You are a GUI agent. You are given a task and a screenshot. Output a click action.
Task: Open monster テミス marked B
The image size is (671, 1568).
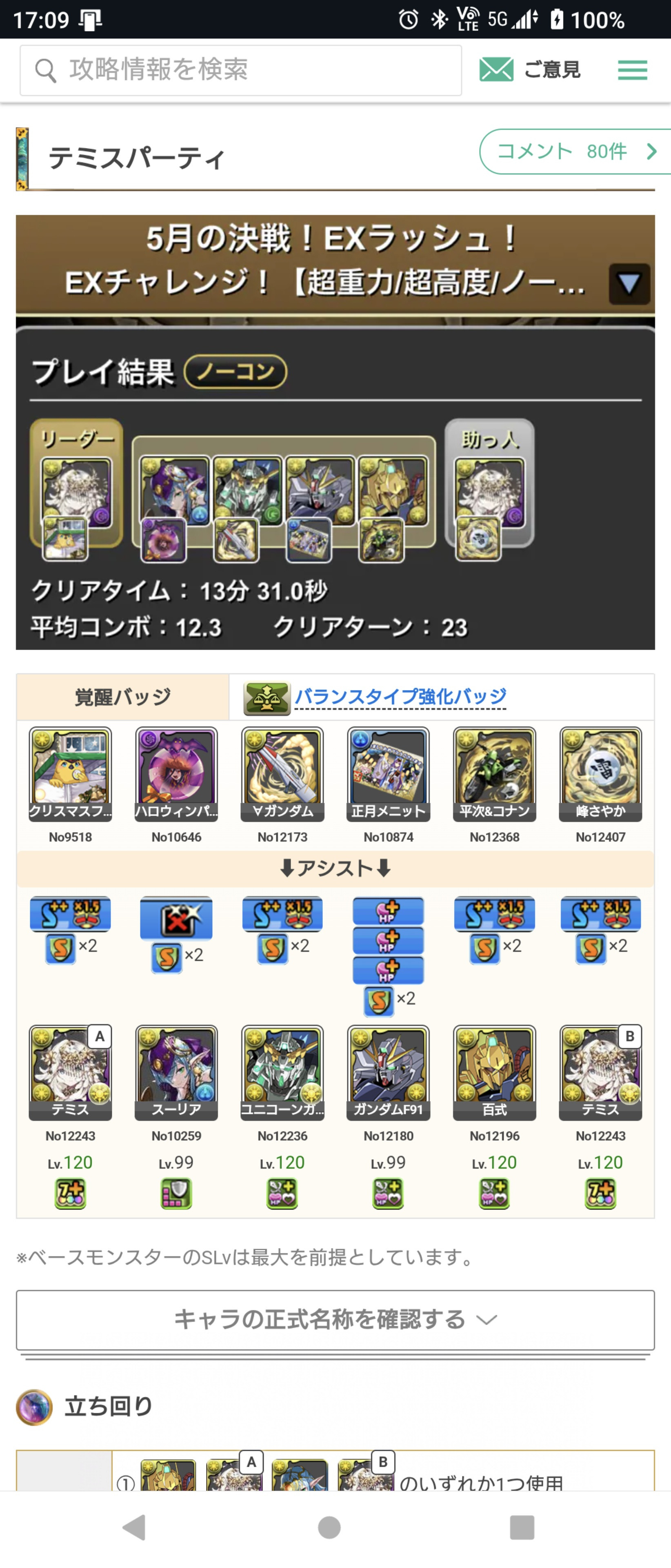(x=600, y=1072)
